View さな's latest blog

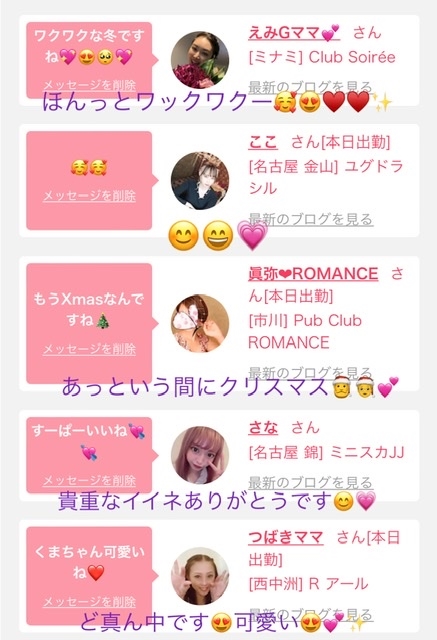click(x=310, y=482)
